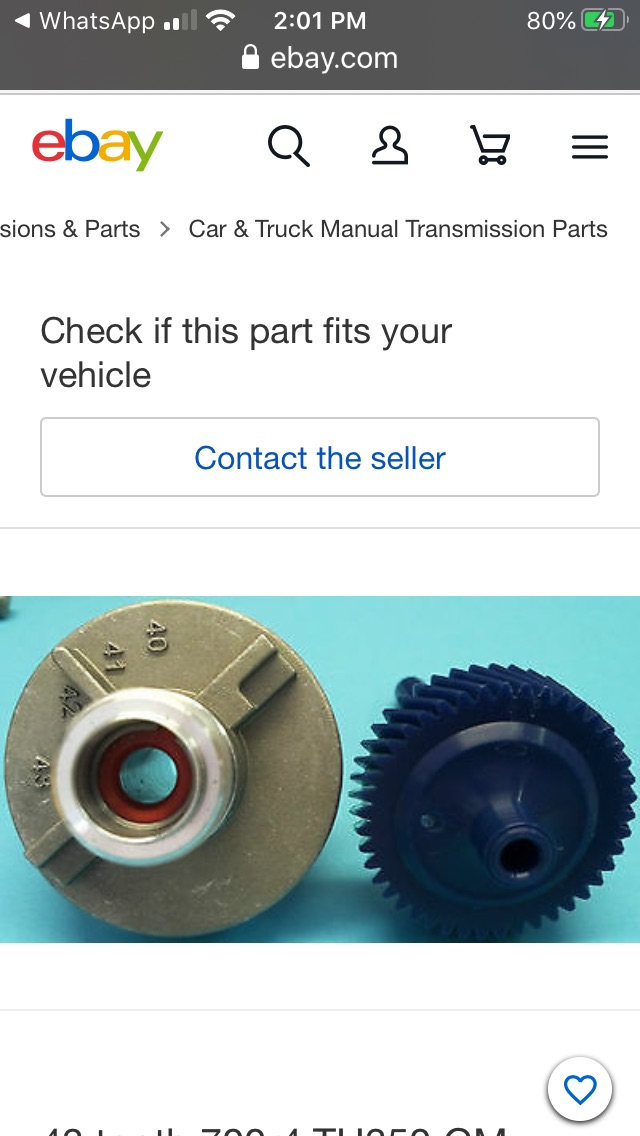Open the speedometer gear product photo
Image resolution: width=640 pixels, height=1136 pixels.
(320, 768)
